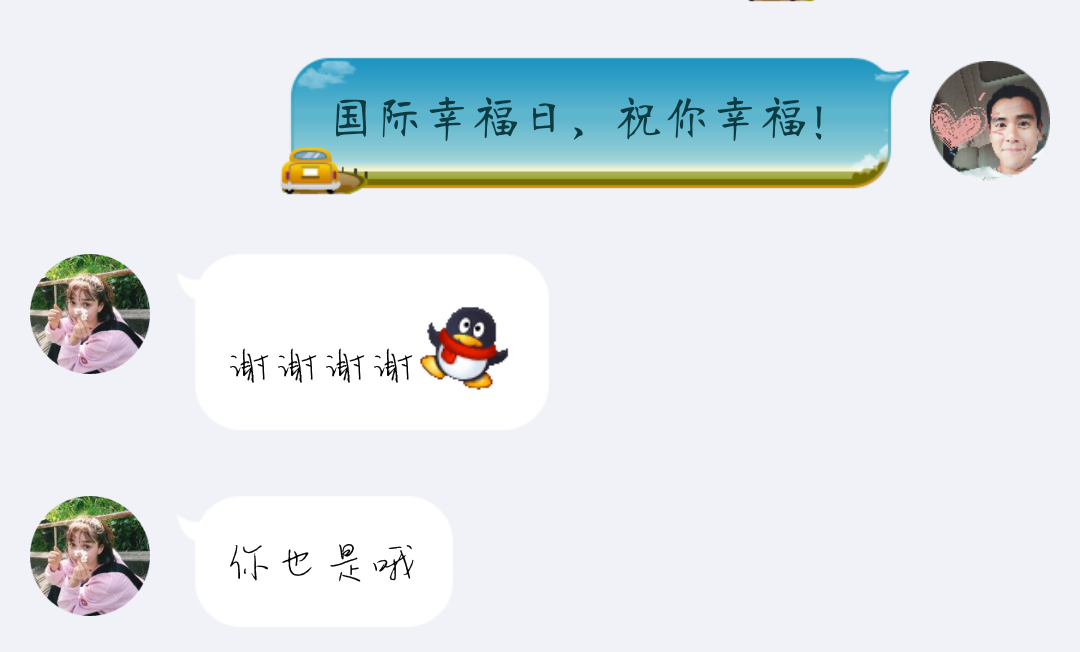Open avatar next to 谢谢谢谢 message
The height and width of the screenshot is (652, 1080).
pos(90,313)
